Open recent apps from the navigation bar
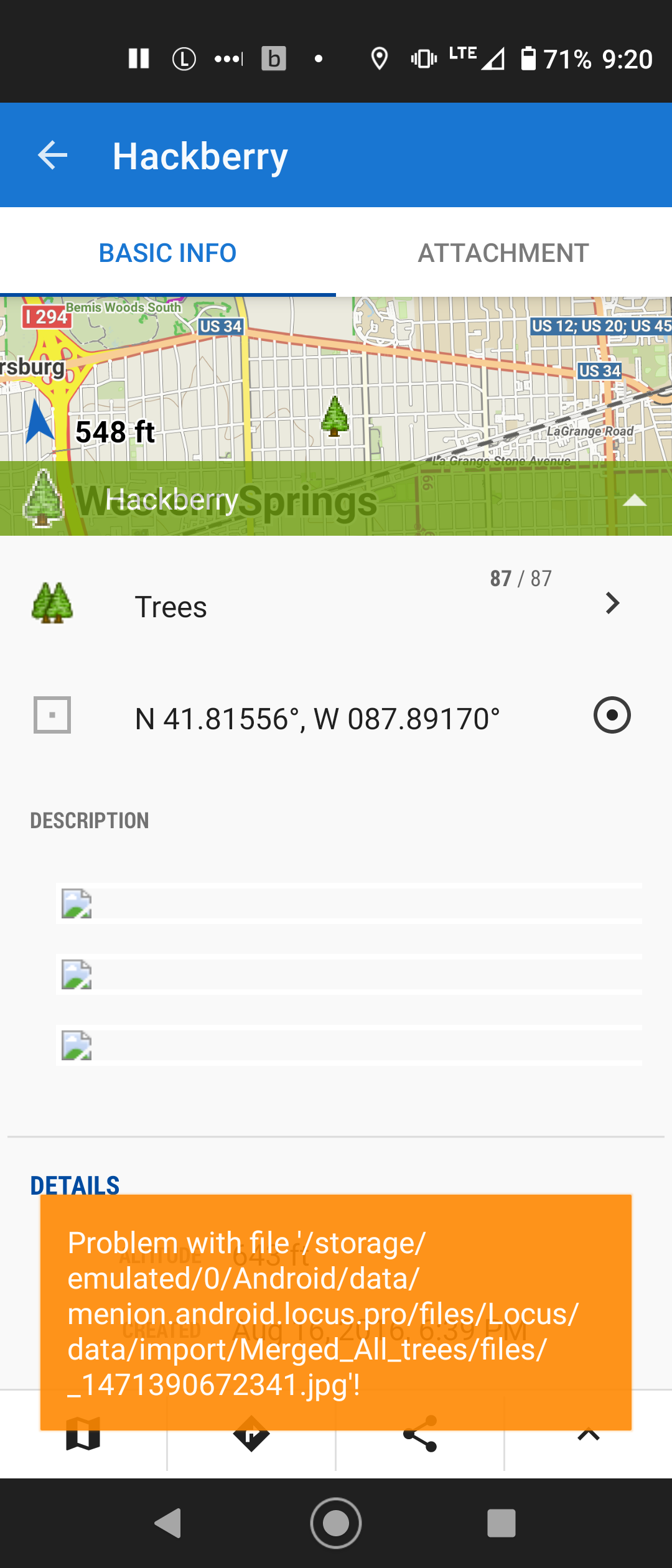Screen dimensions: 672x1568 point(502,1523)
